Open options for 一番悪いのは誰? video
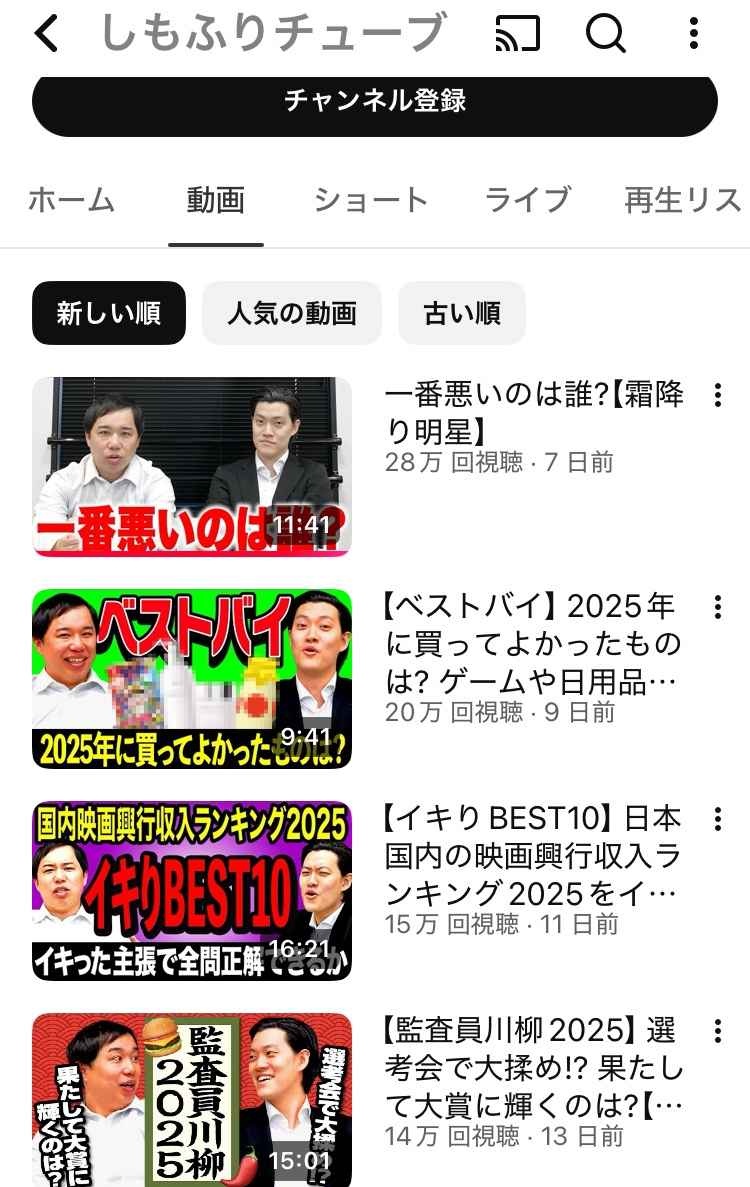 pyautogui.click(x=717, y=395)
